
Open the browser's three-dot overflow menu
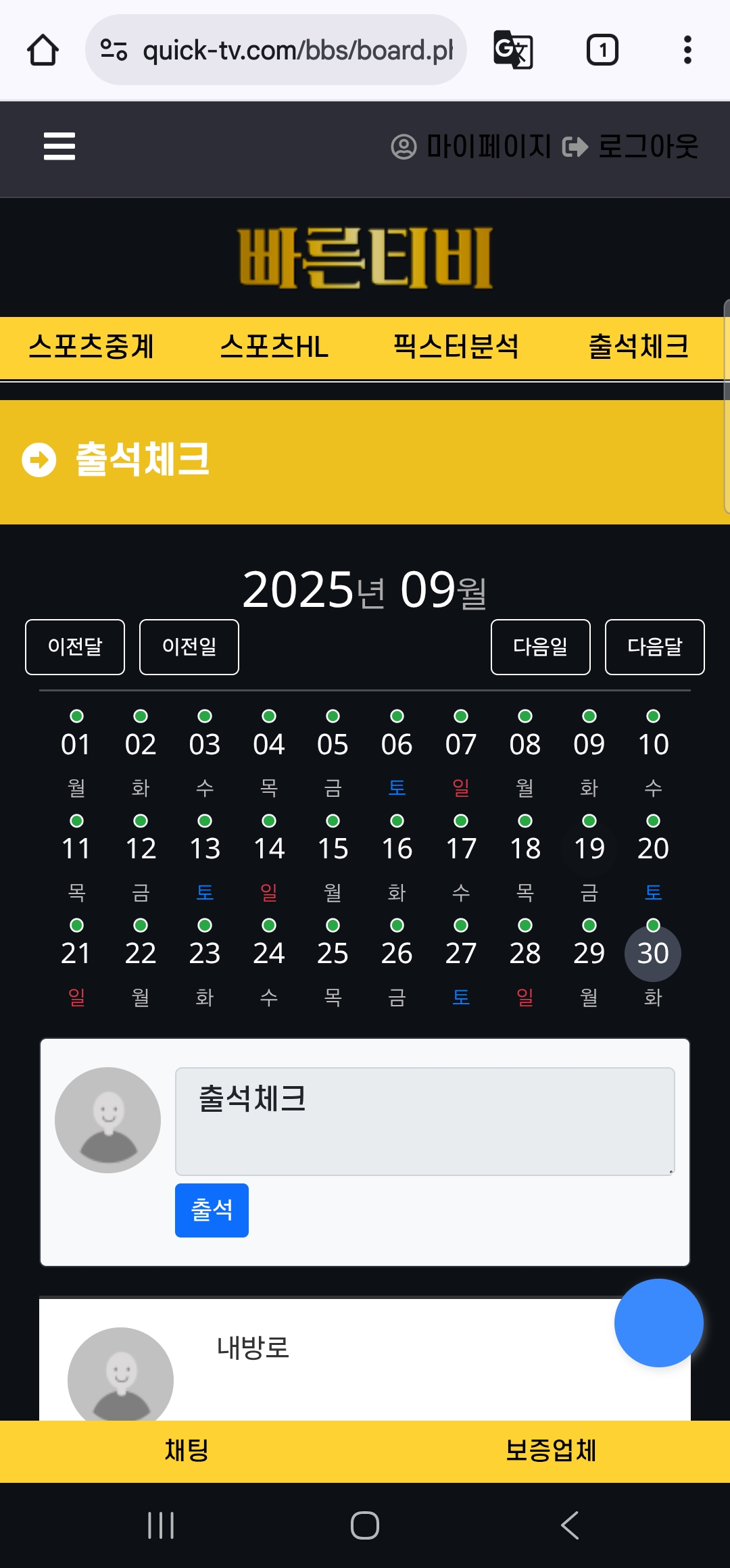[687, 50]
